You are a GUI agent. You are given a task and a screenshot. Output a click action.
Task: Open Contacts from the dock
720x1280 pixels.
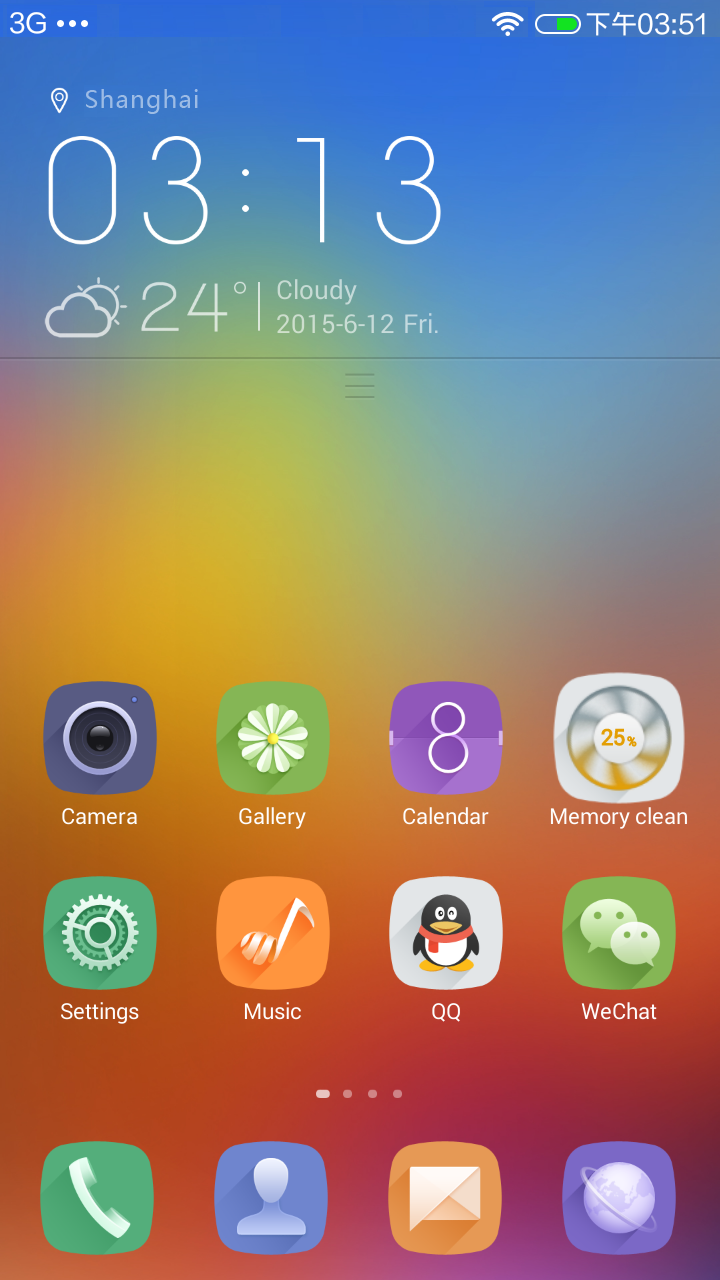pos(271,1197)
